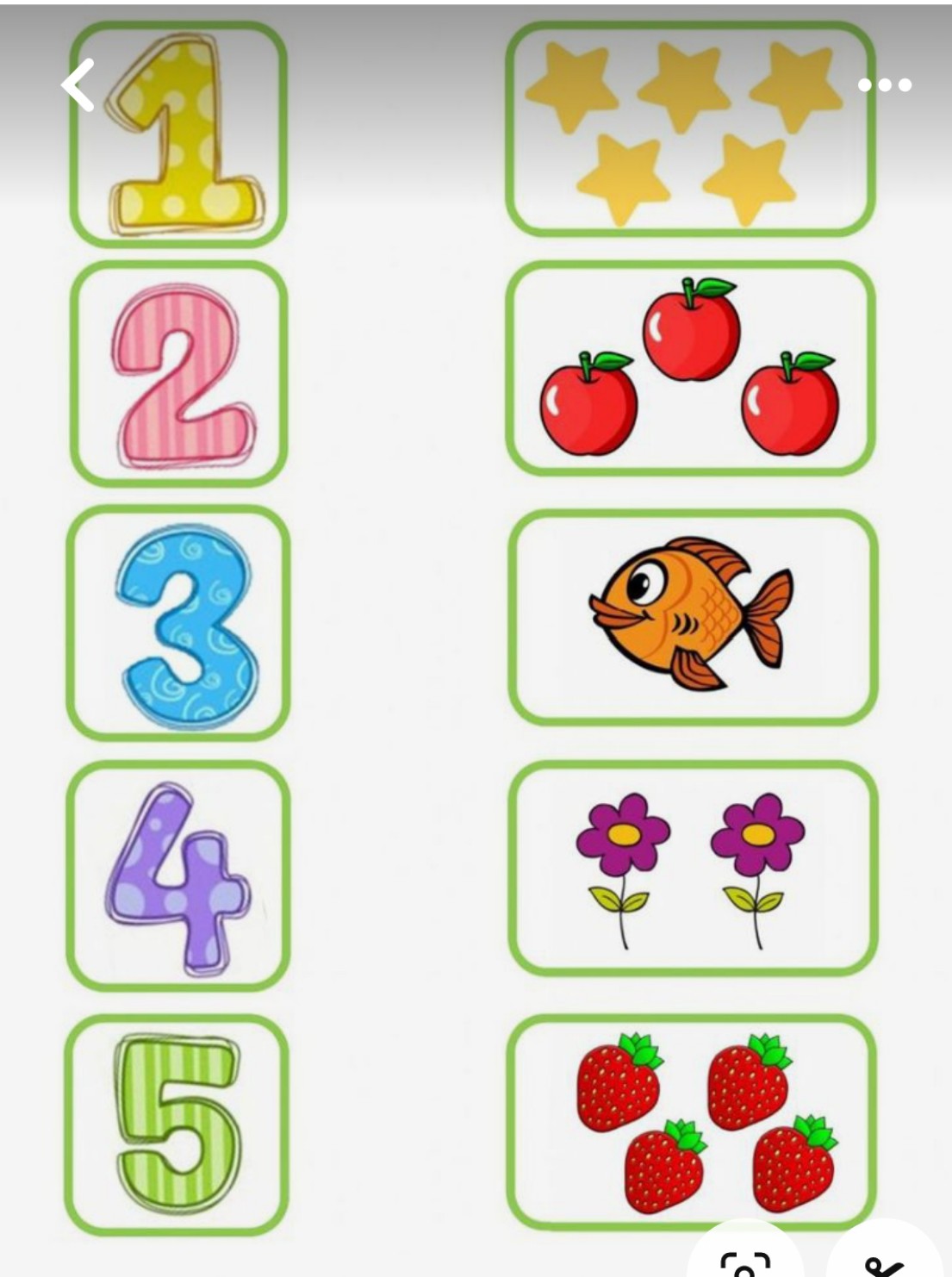Open the three-dots overflow menu
The image size is (952, 1277).
tap(884, 85)
